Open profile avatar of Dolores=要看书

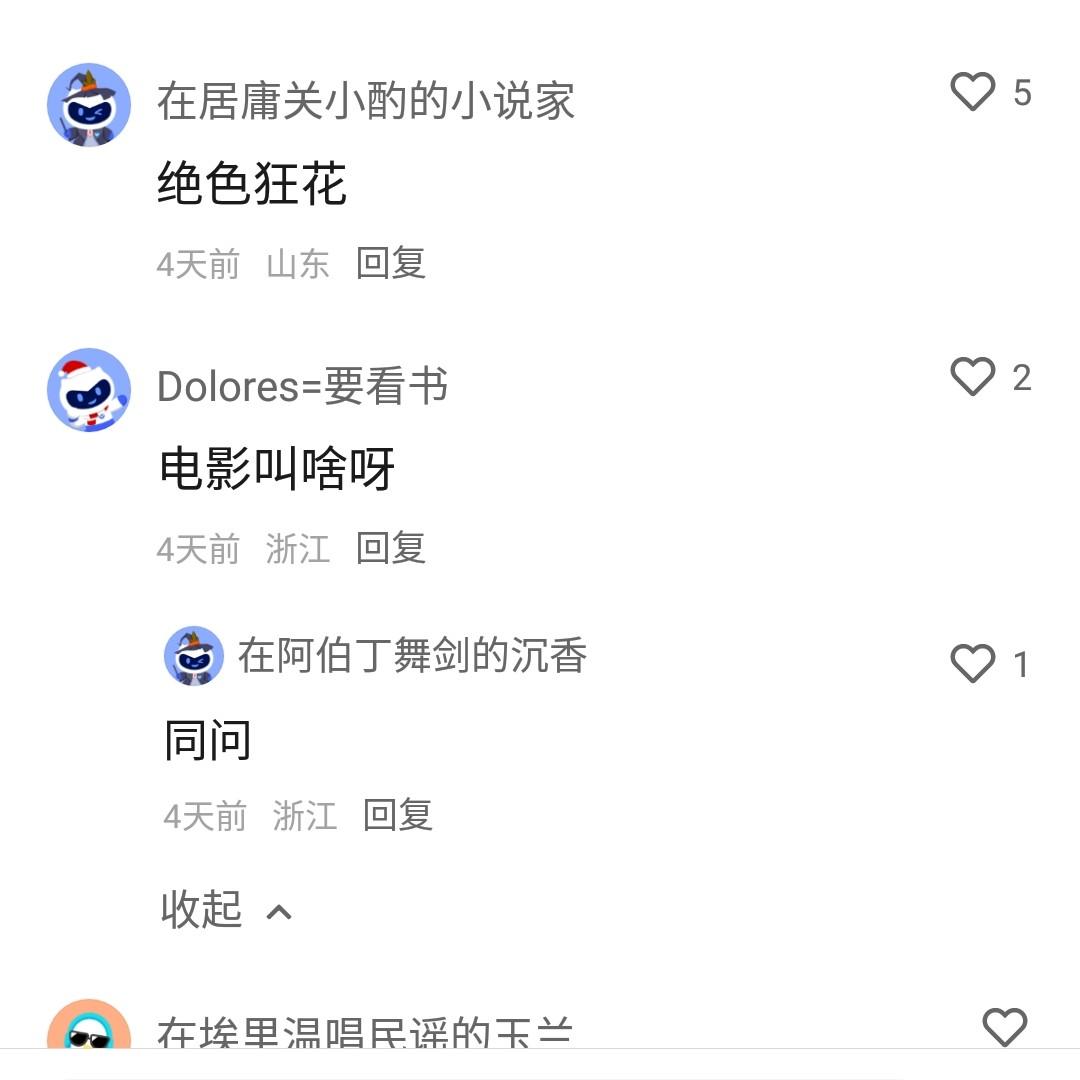[x=89, y=390]
